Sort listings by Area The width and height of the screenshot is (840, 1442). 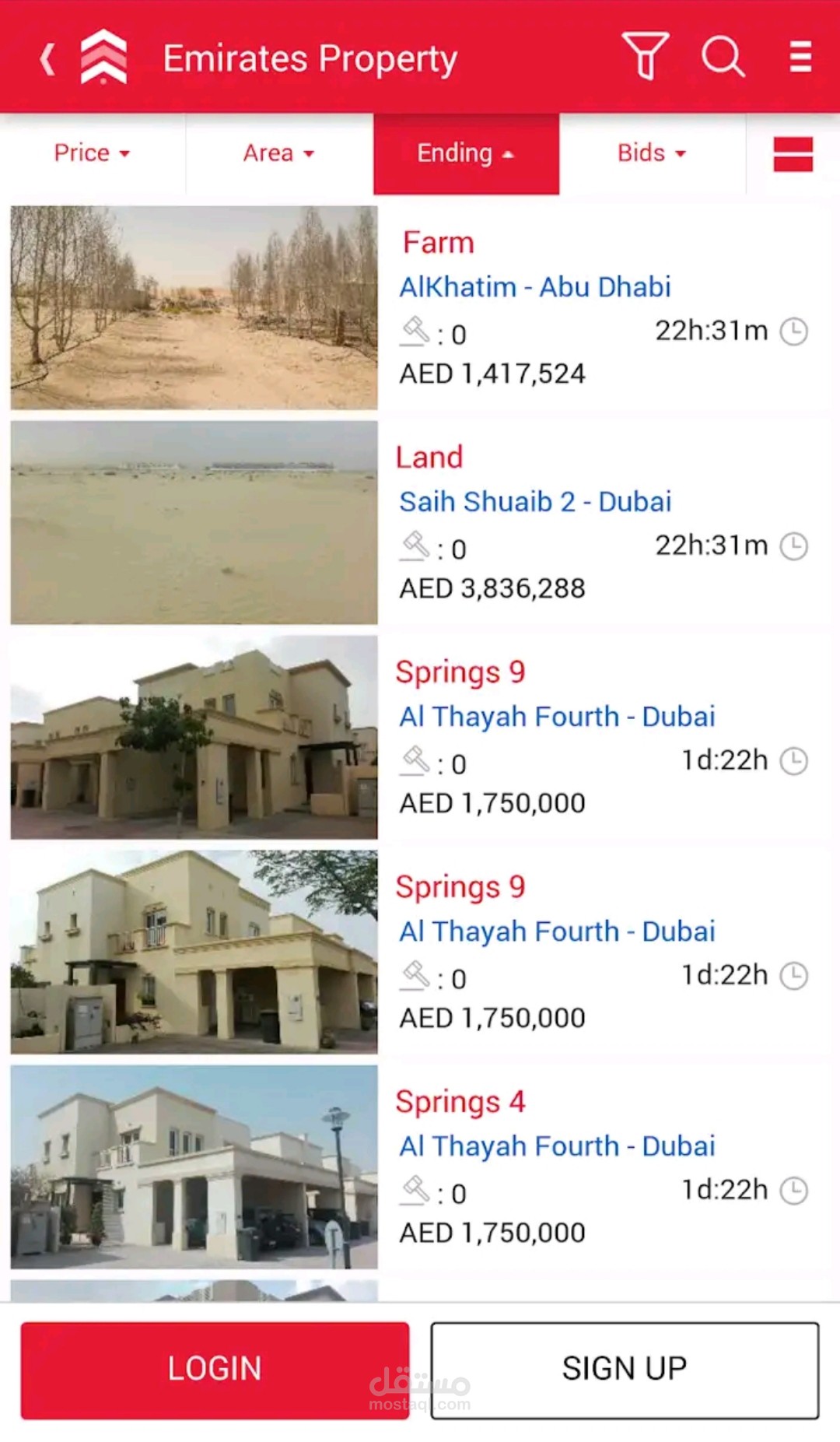(x=278, y=153)
